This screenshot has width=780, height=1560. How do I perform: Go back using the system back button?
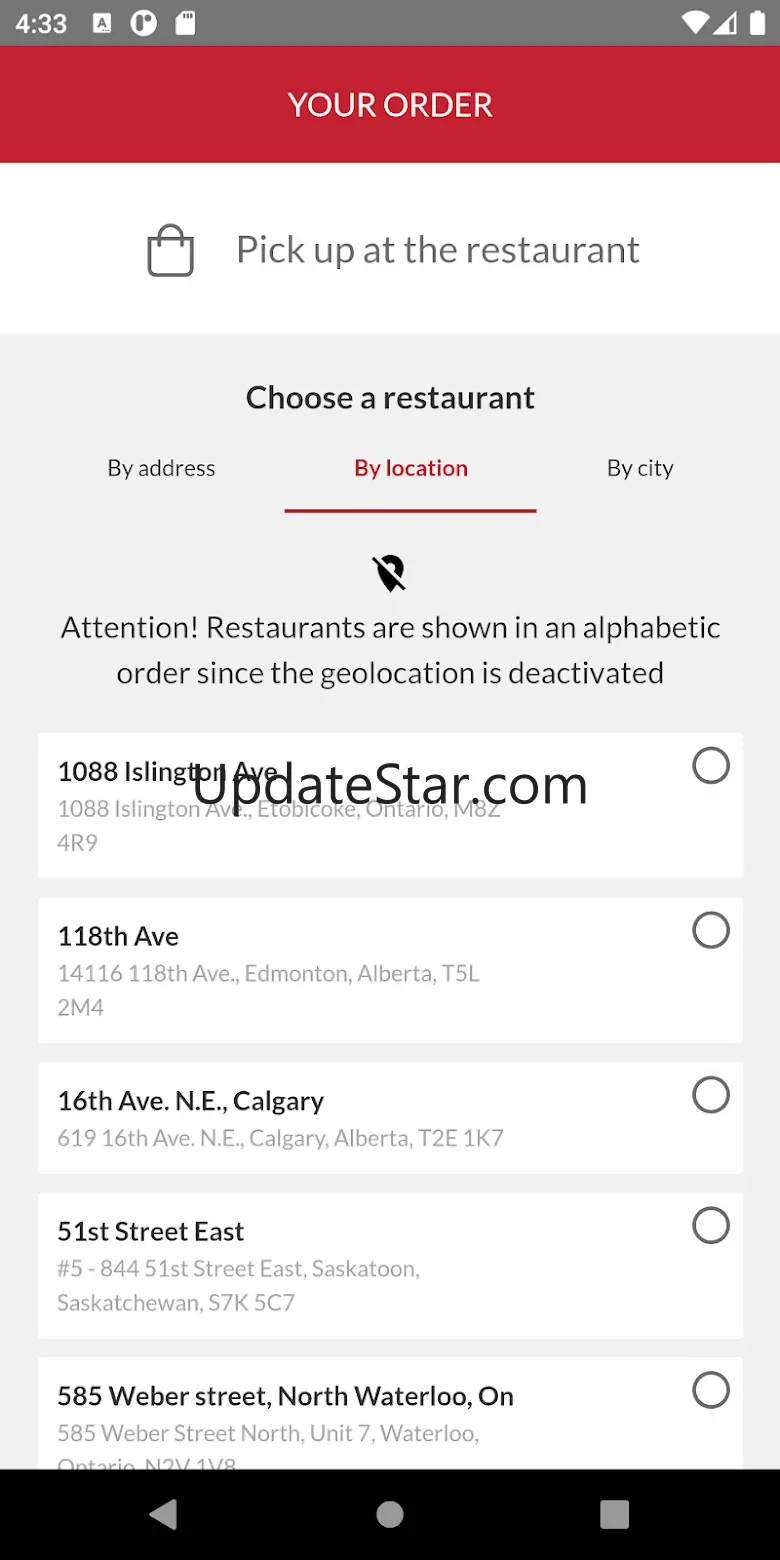click(164, 1514)
